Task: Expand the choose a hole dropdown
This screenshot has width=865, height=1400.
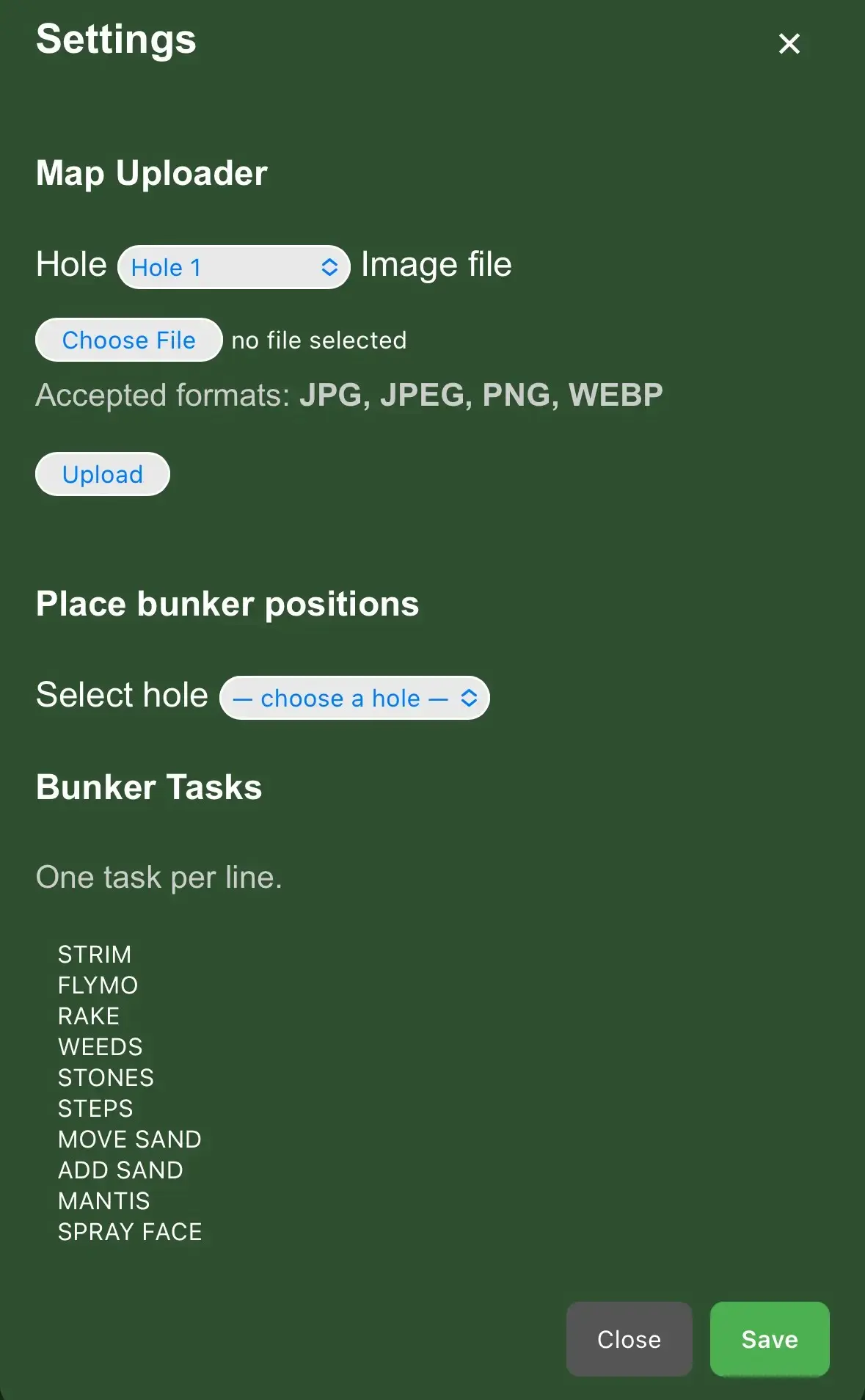Action: click(354, 698)
